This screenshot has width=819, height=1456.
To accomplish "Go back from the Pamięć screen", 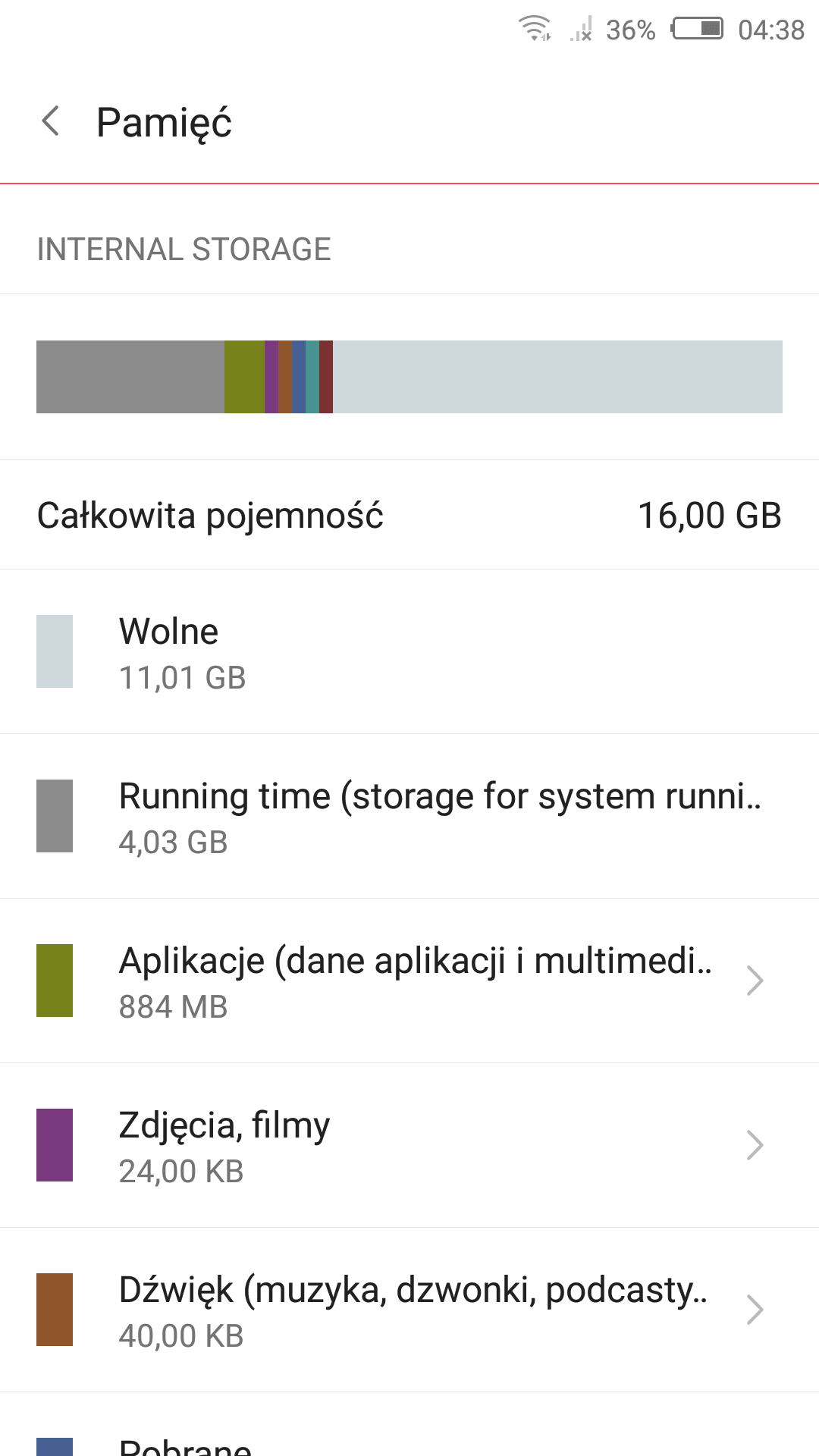I will (51, 121).
